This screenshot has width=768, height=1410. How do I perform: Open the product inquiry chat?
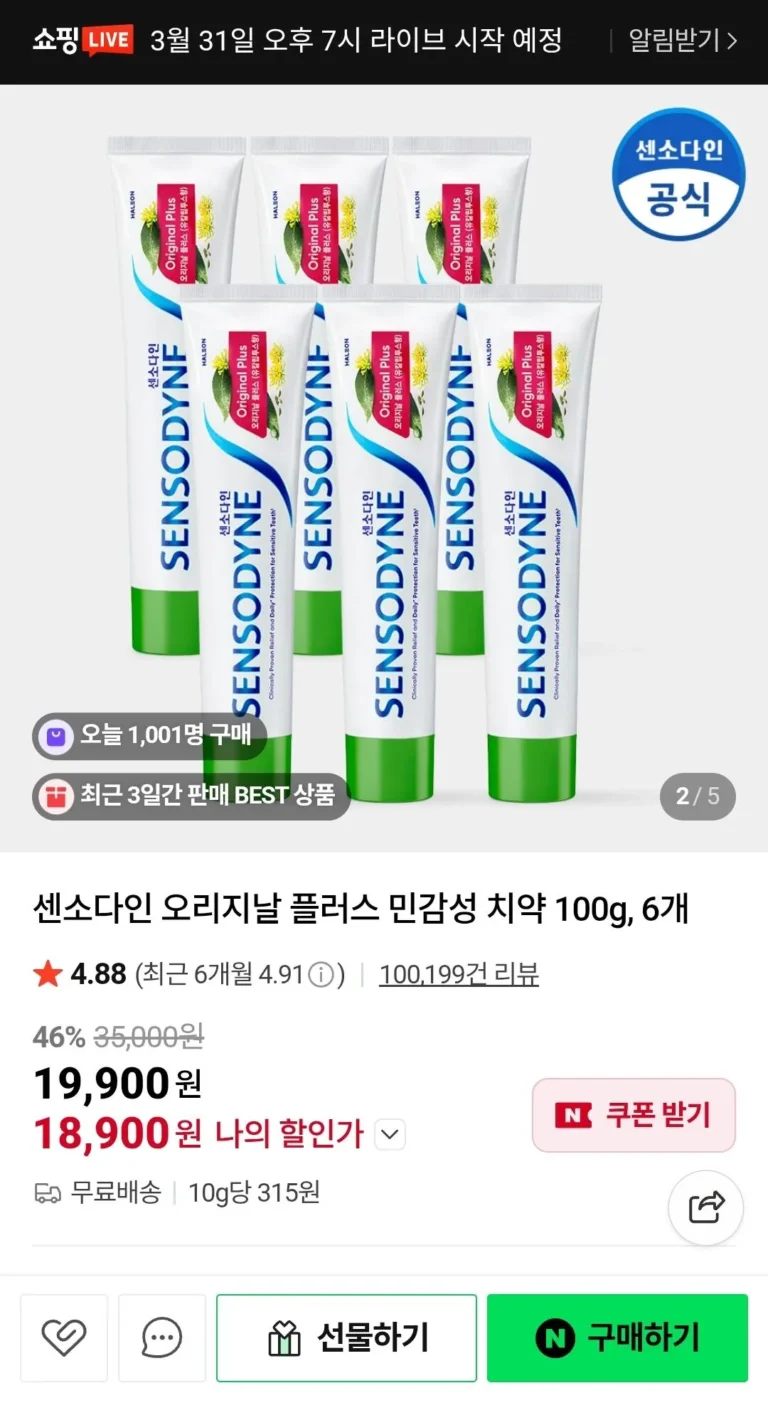click(x=162, y=1338)
